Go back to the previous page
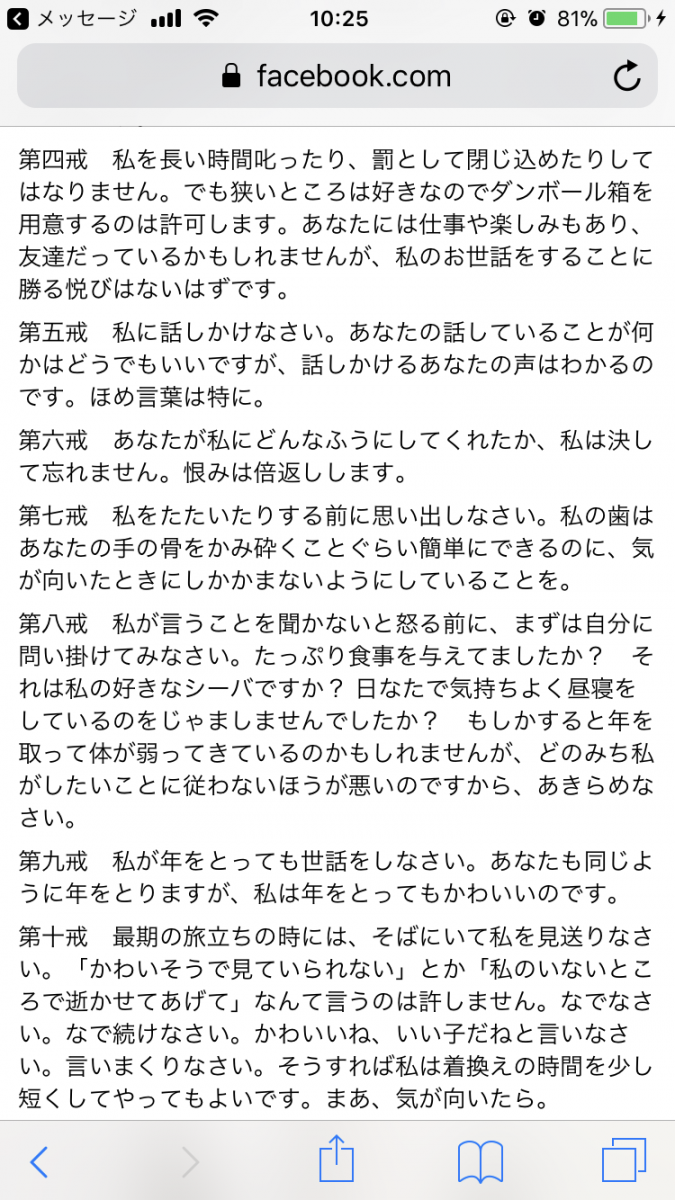The height and width of the screenshot is (1200, 675). click(x=39, y=1162)
